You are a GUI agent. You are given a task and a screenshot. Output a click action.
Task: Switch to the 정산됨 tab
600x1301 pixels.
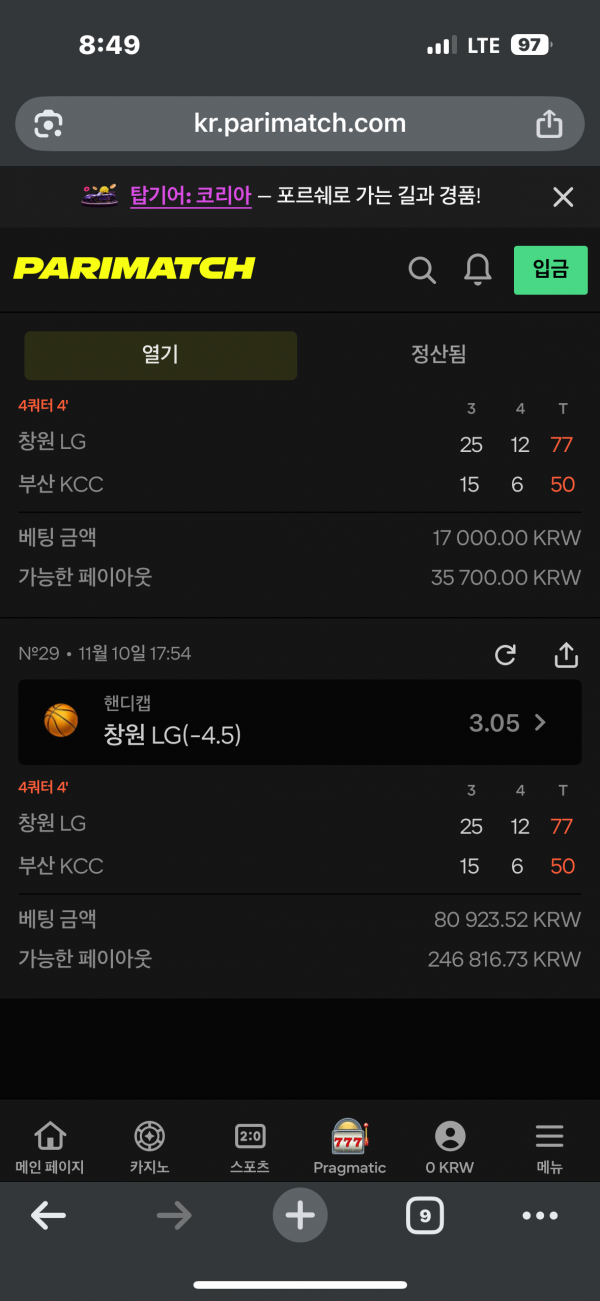pyautogui.click(x=438, y=355)
